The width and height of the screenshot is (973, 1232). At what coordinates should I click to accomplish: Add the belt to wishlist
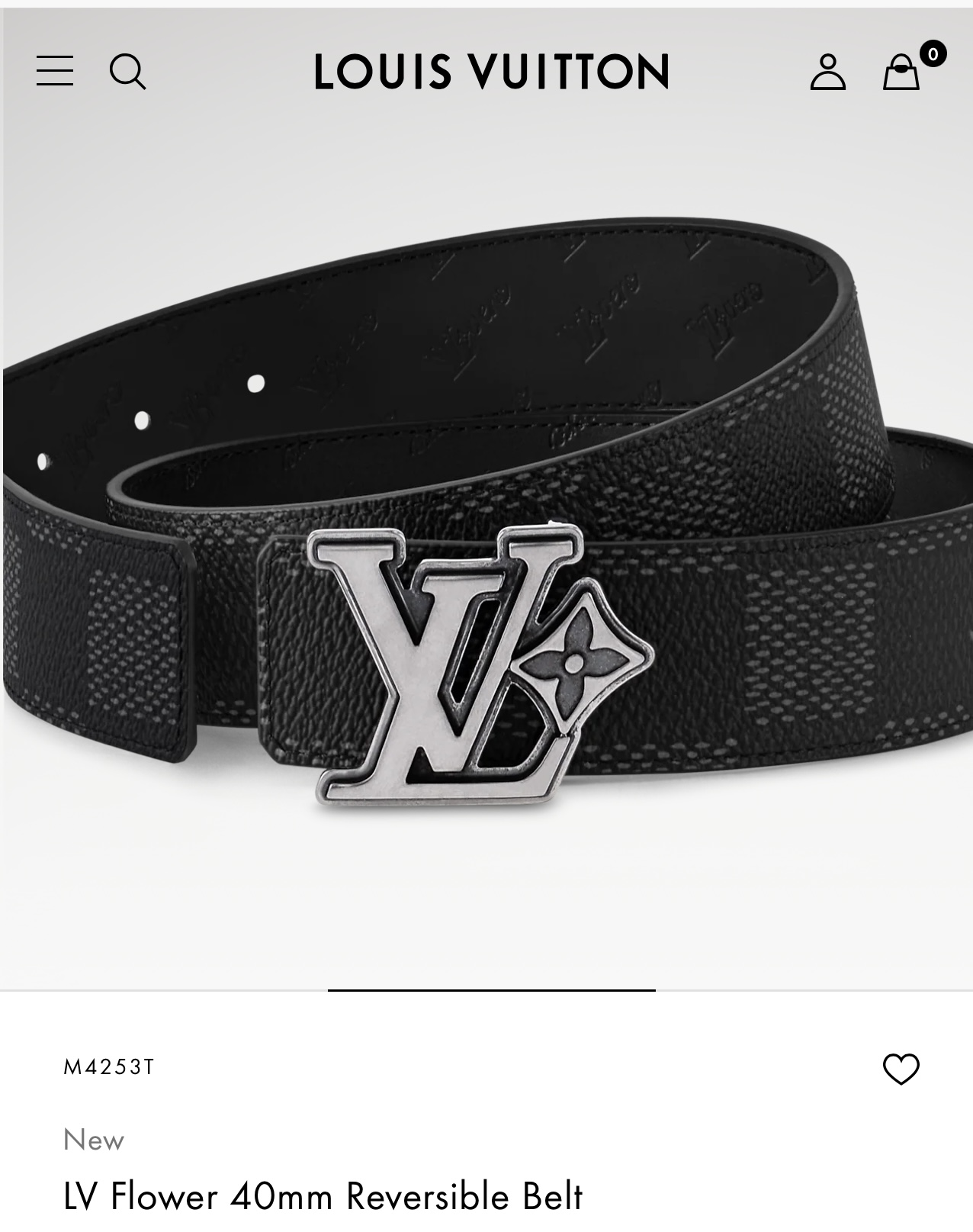(x=901, y=1069)
